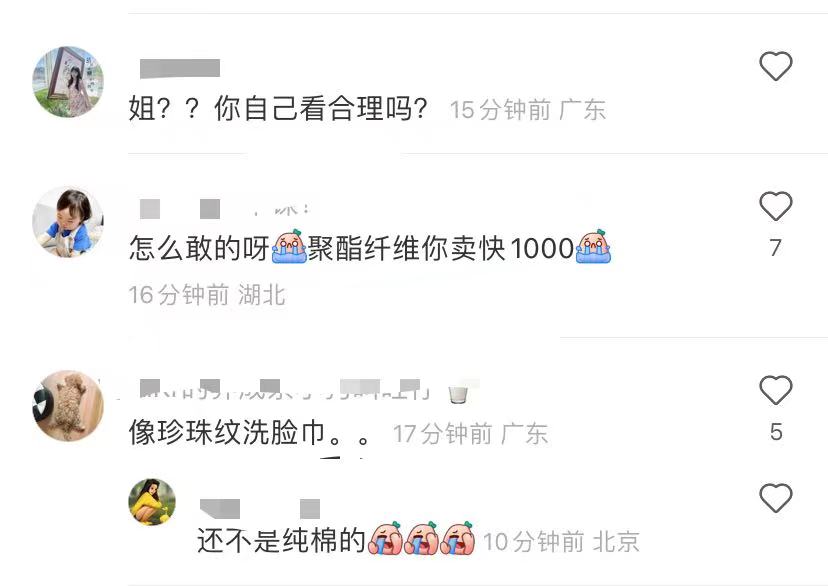Open avatar of the 北京 replier
This screenshot has width=828, height=586.
pyautogui.click(x=152, y=502)
